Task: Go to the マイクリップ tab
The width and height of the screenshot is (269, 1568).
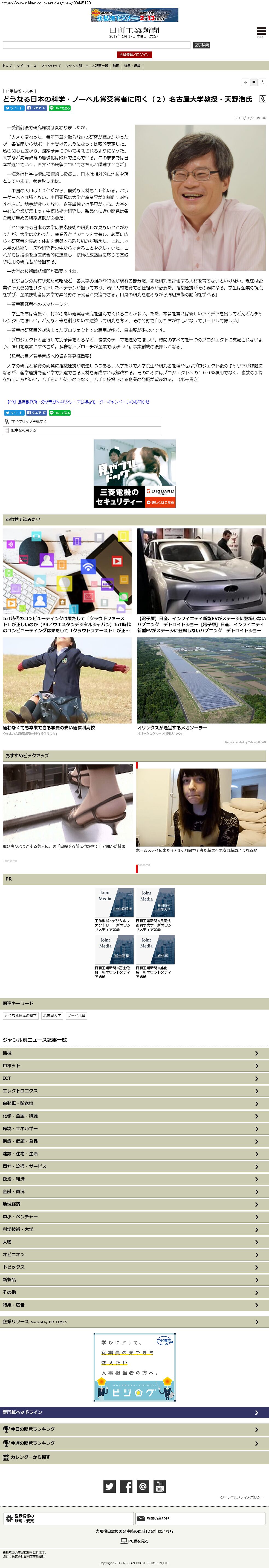Action: 51,66
